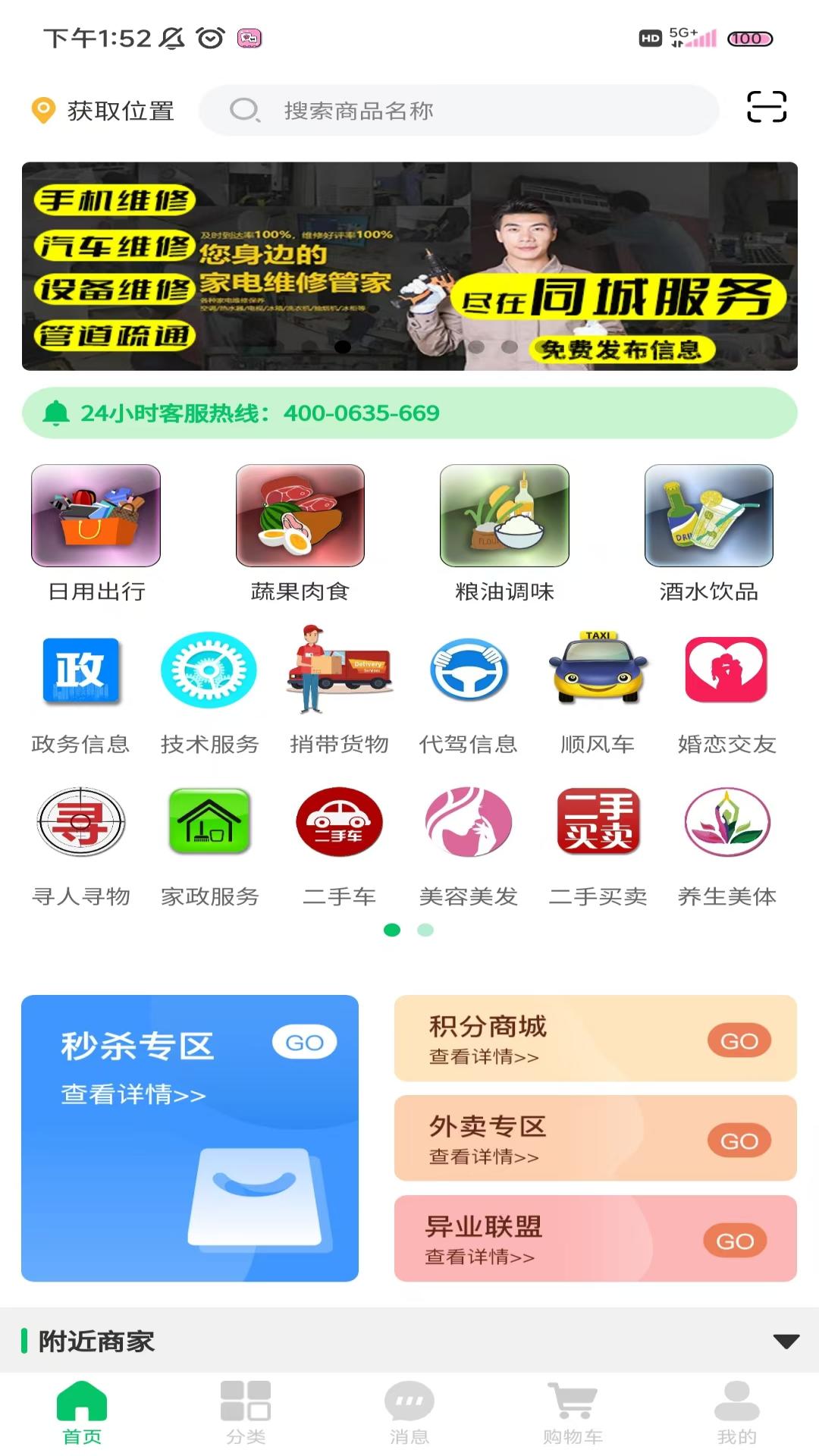Open the 搜索商品名称 search box
The image size is (819, 1456).
click(458, 111)
